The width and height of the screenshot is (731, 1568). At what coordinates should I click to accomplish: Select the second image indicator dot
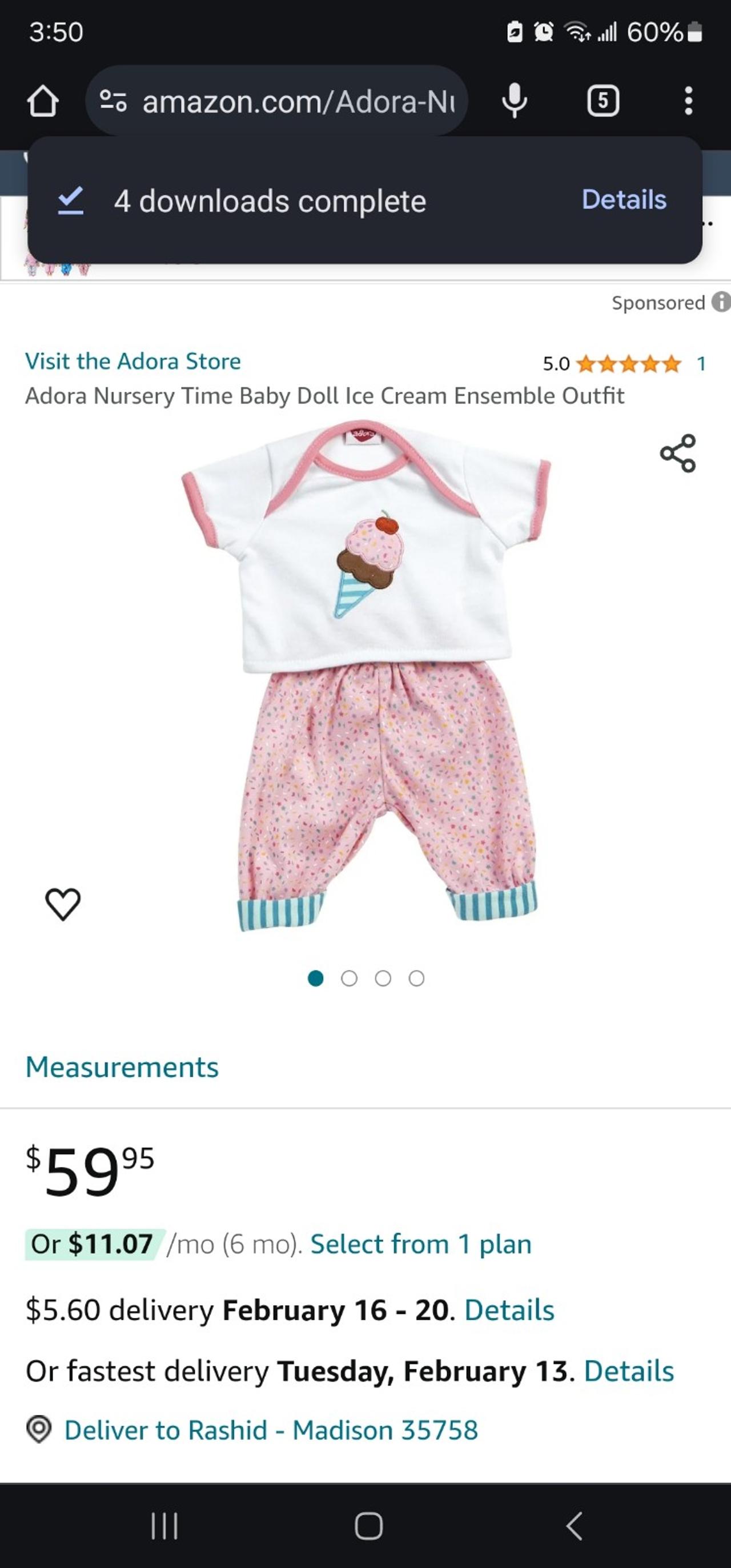click(350, 979)
